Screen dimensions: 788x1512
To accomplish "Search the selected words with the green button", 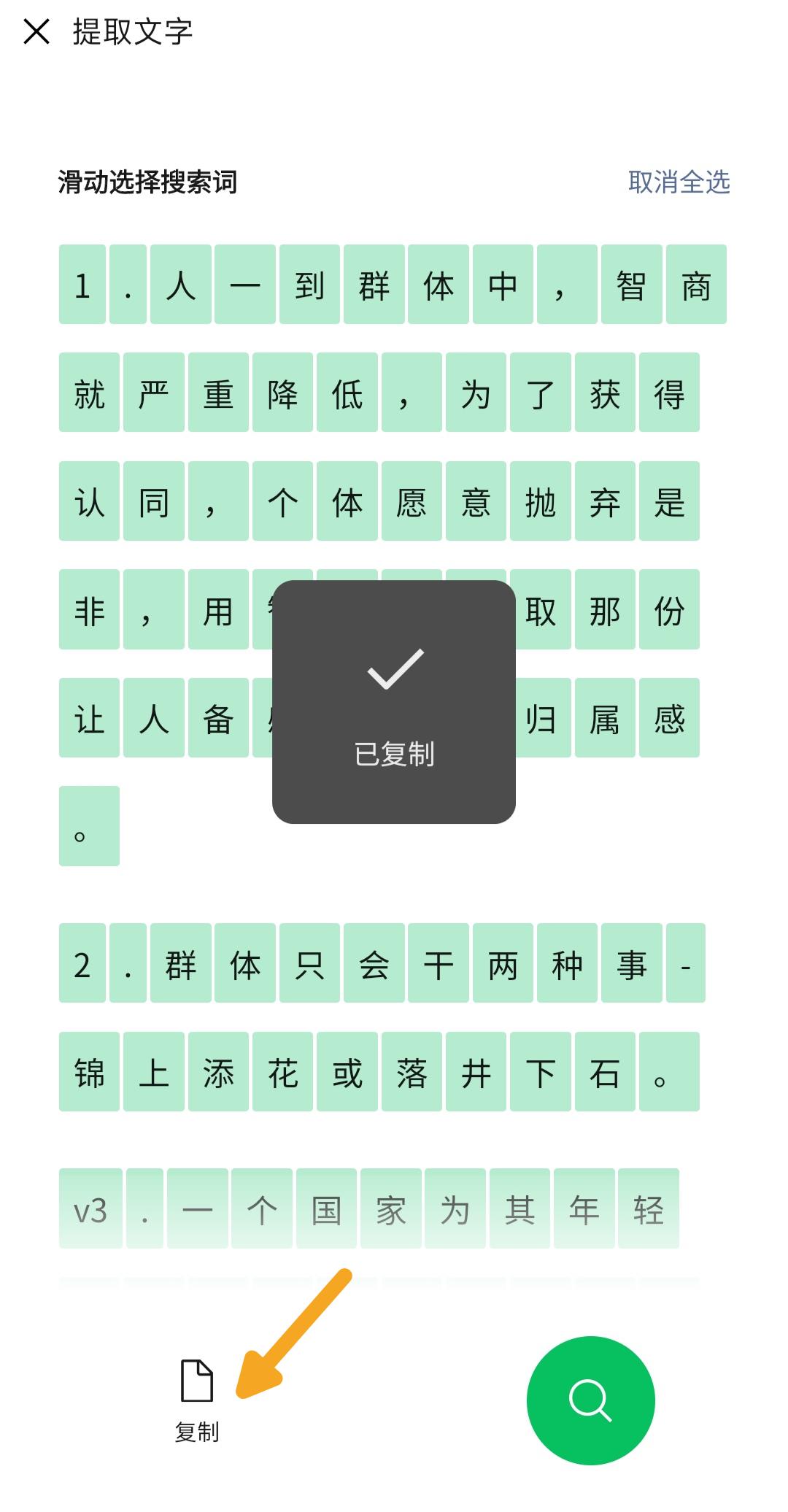I will tap(590, 1400).
